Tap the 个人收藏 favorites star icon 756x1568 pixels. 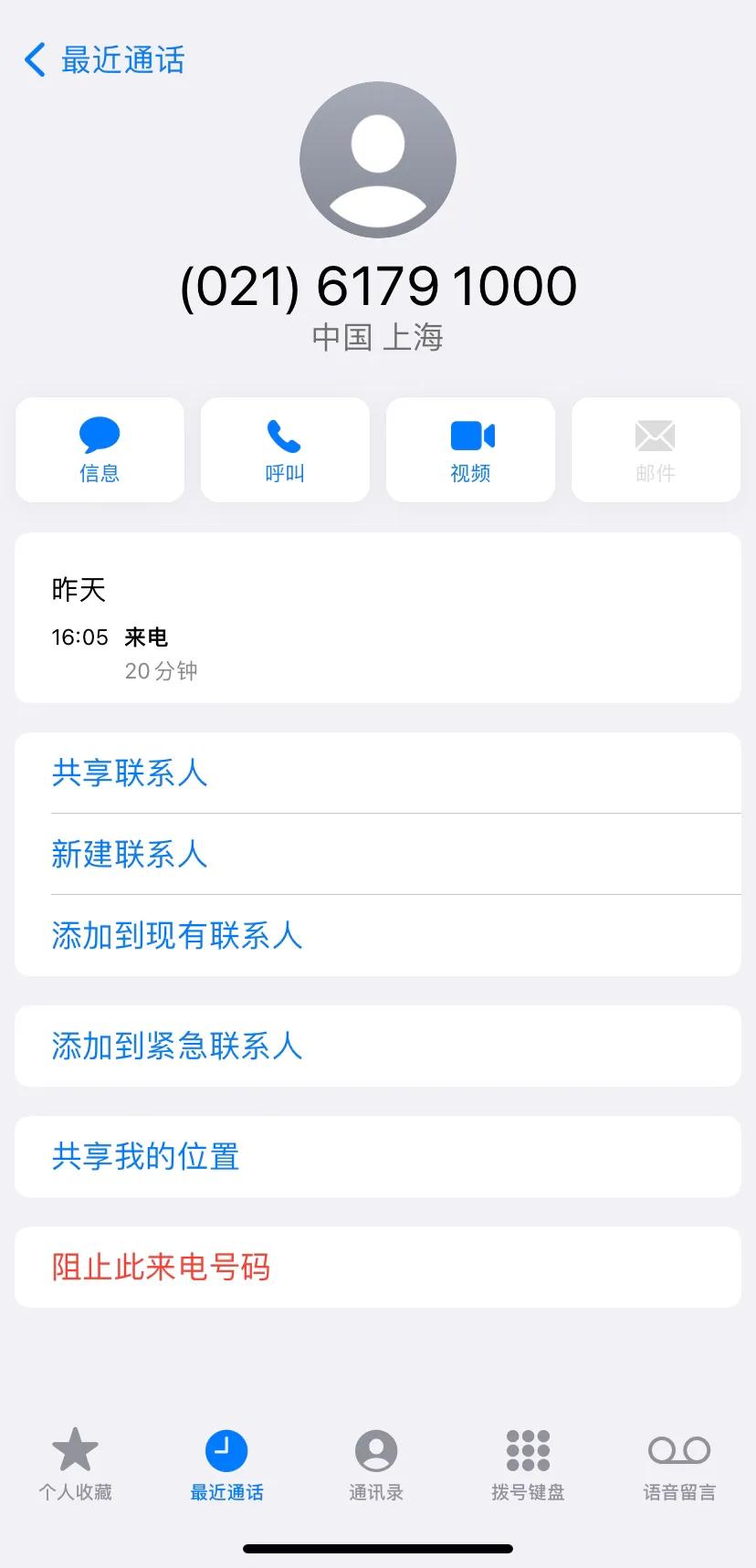pyautogui.click(x=76, y=1449)
